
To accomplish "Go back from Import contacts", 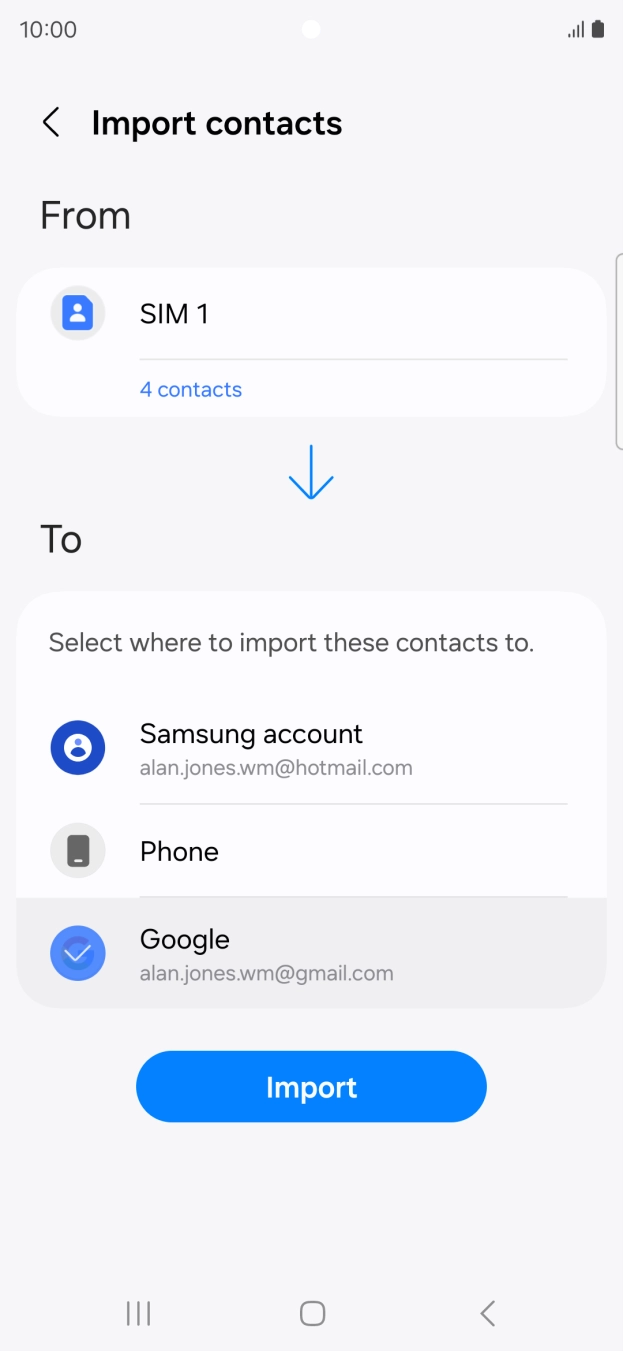I will point(51,123).
